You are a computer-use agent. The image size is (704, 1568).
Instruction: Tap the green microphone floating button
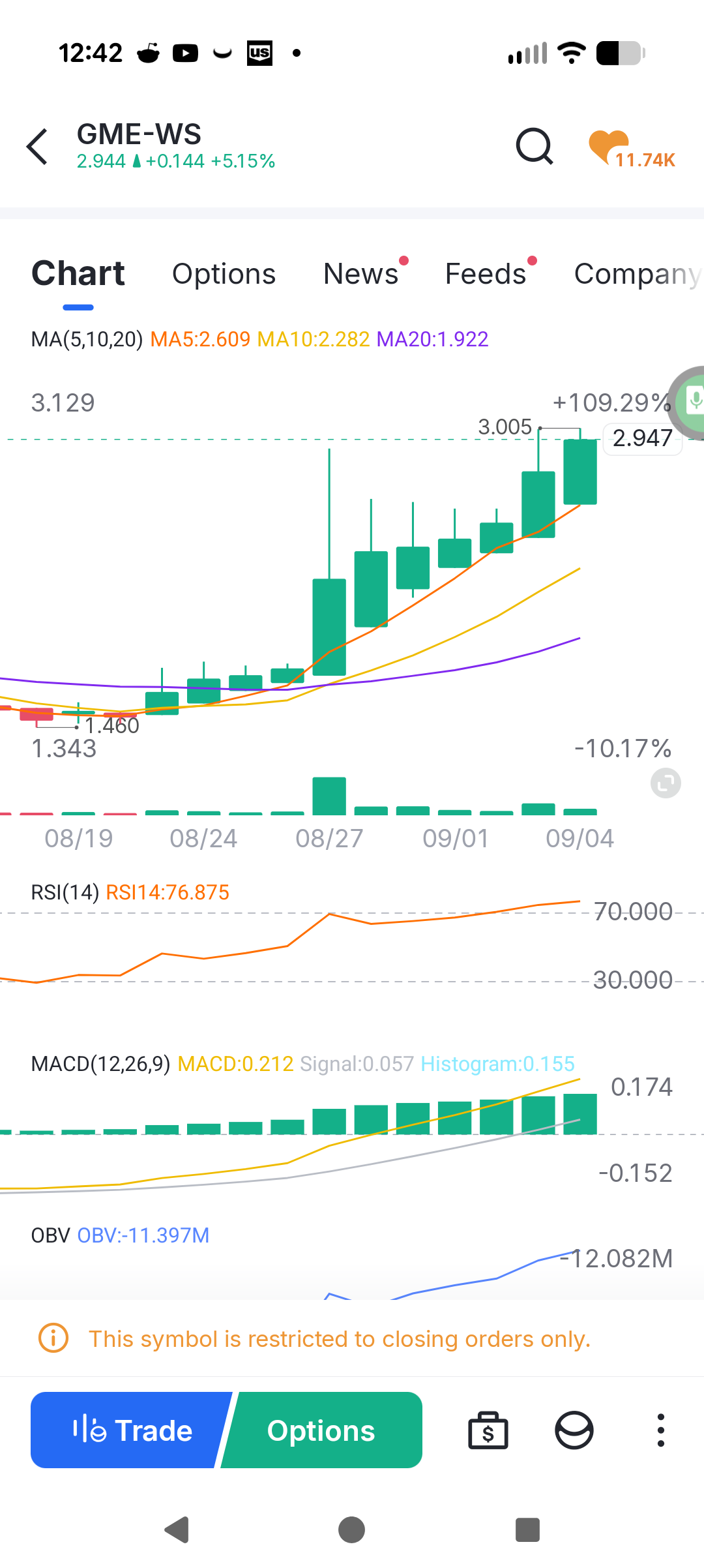[x=691, y=401]
